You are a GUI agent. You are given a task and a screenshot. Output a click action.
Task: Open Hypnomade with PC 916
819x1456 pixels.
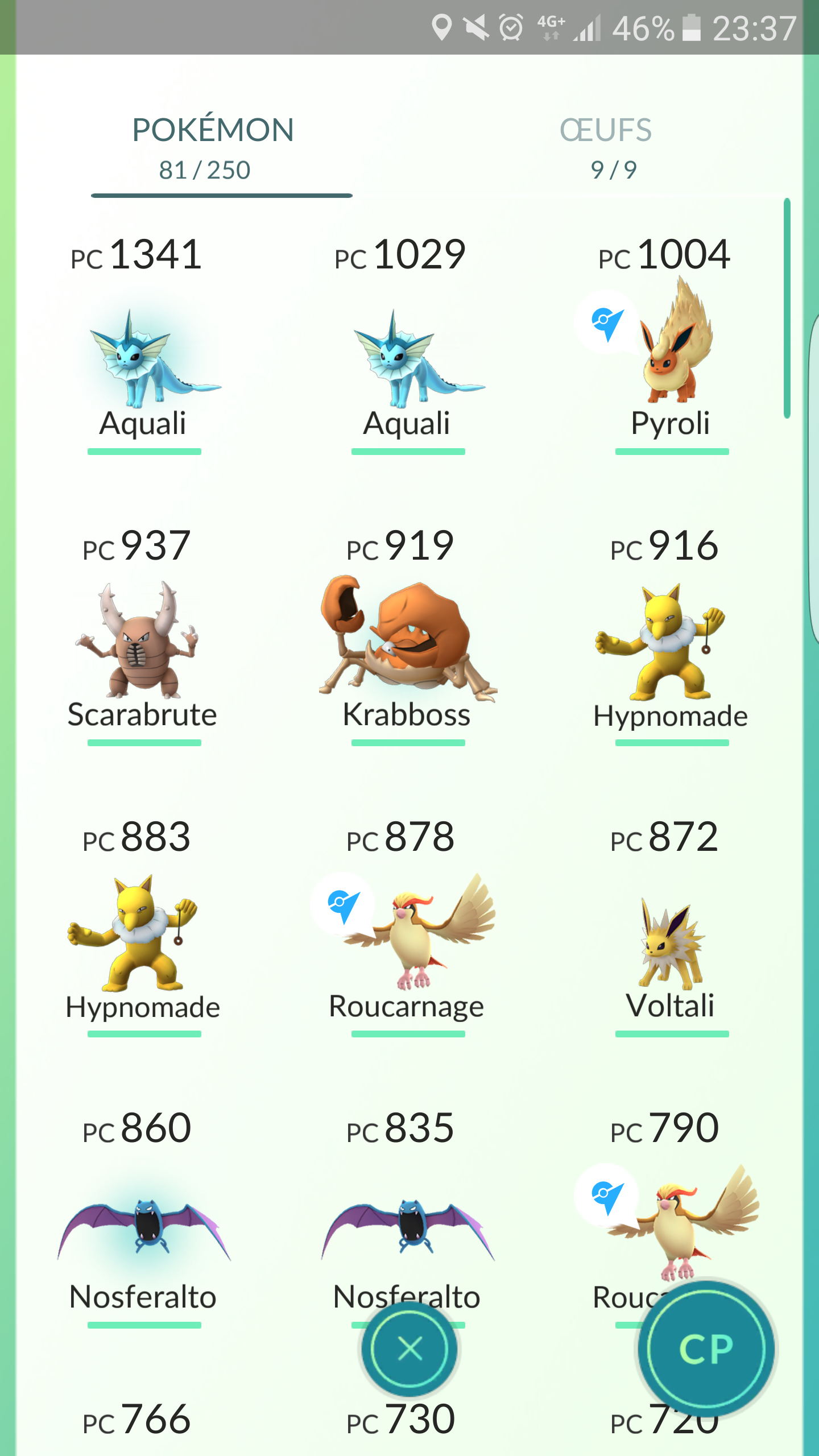671,643
